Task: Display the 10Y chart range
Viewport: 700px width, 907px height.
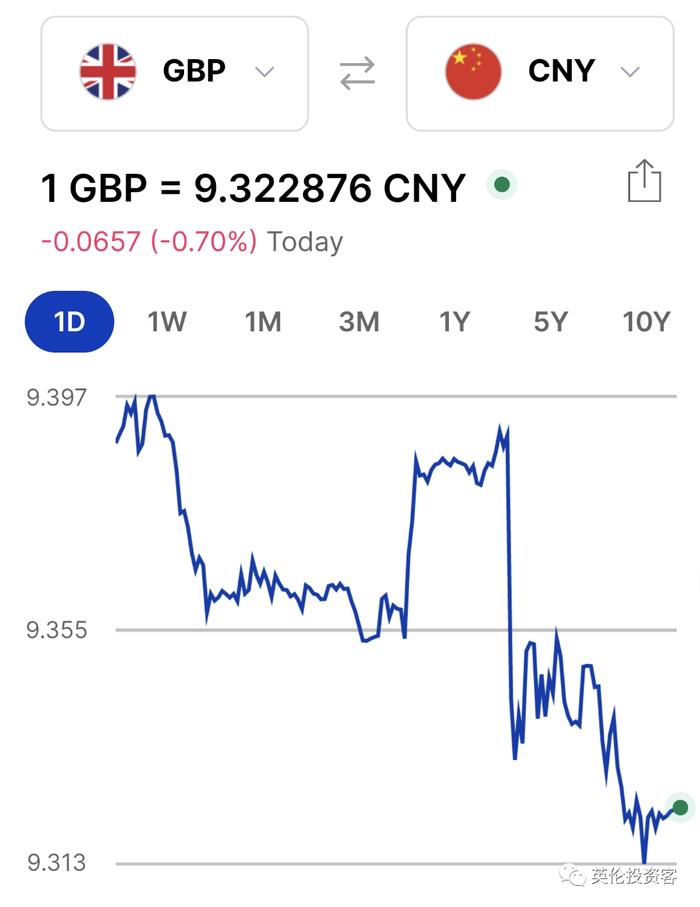Action: (646, 322)
